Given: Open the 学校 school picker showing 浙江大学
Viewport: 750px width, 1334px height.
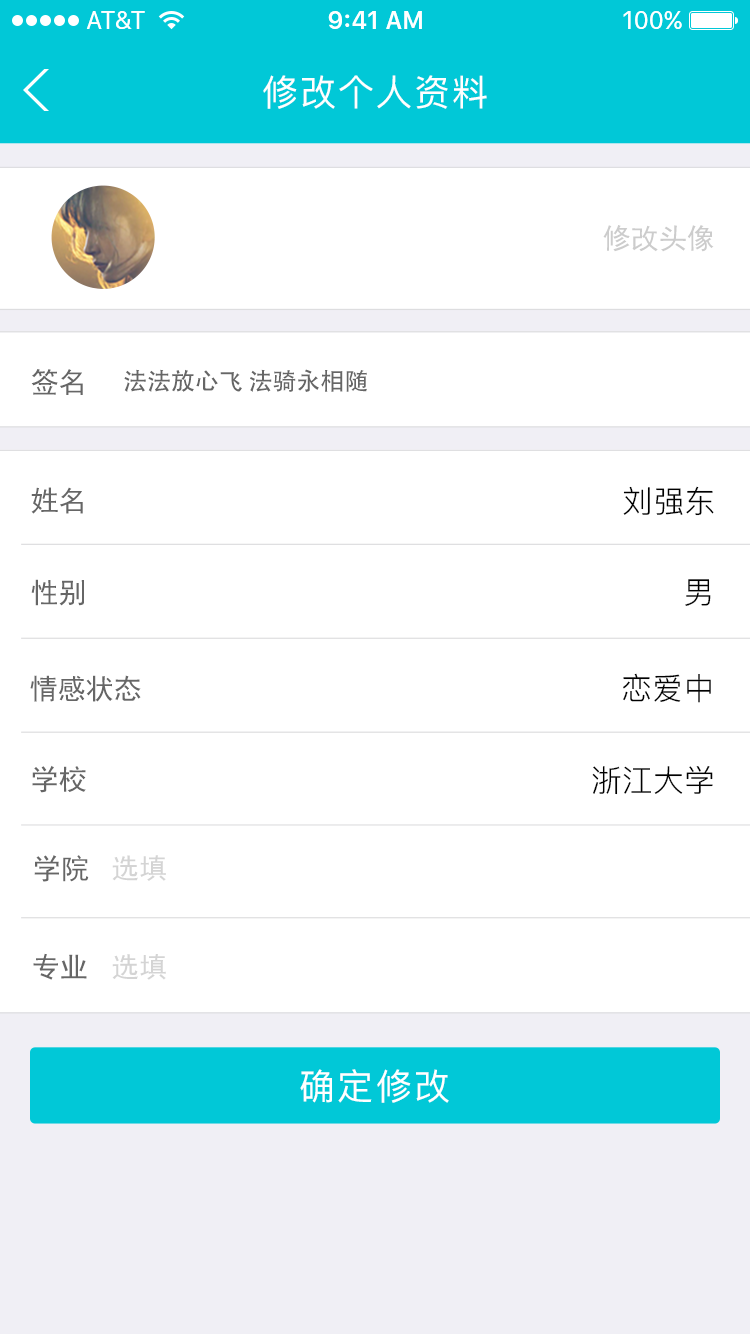Looking at the screenshot, I should tap(375, 779).
